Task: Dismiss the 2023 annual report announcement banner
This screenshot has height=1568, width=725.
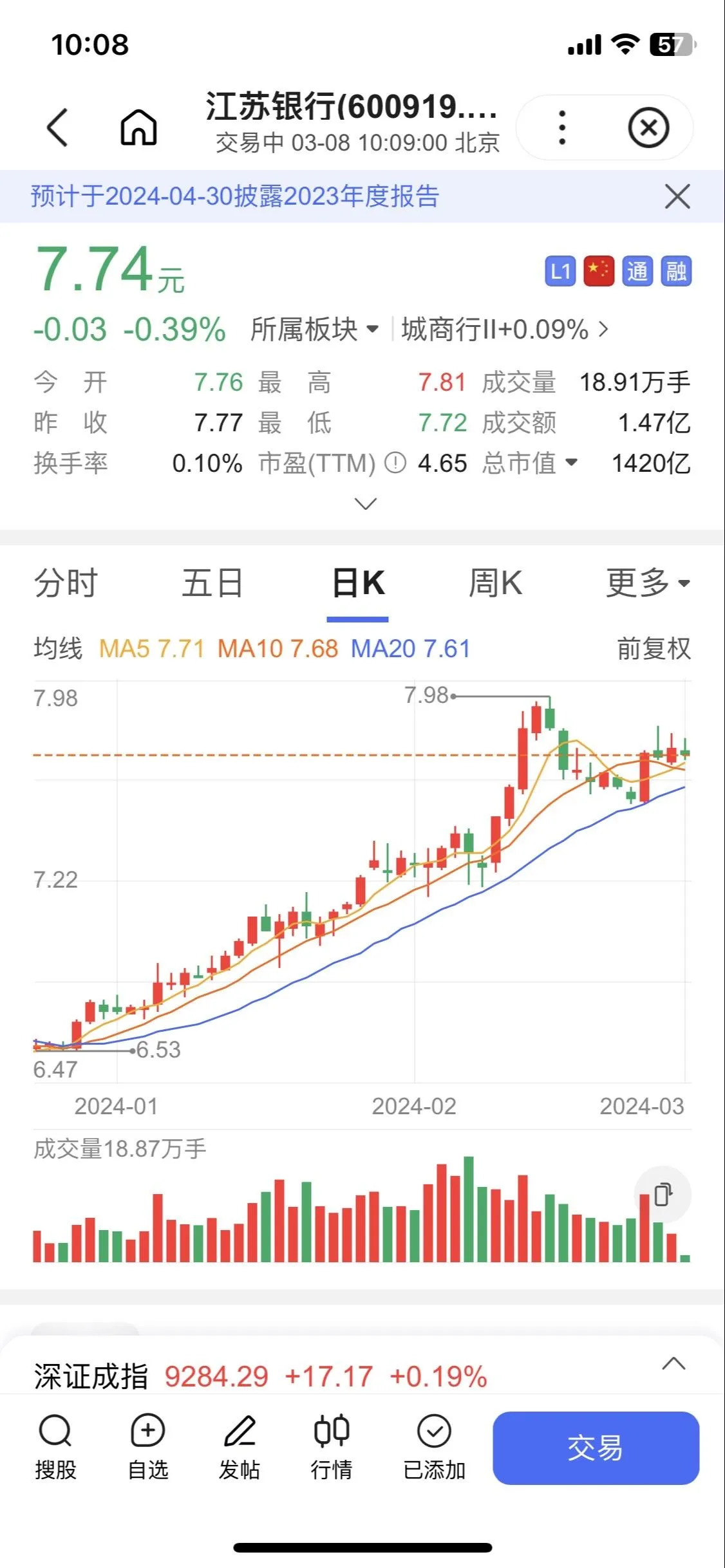Action: pos(677,198)
